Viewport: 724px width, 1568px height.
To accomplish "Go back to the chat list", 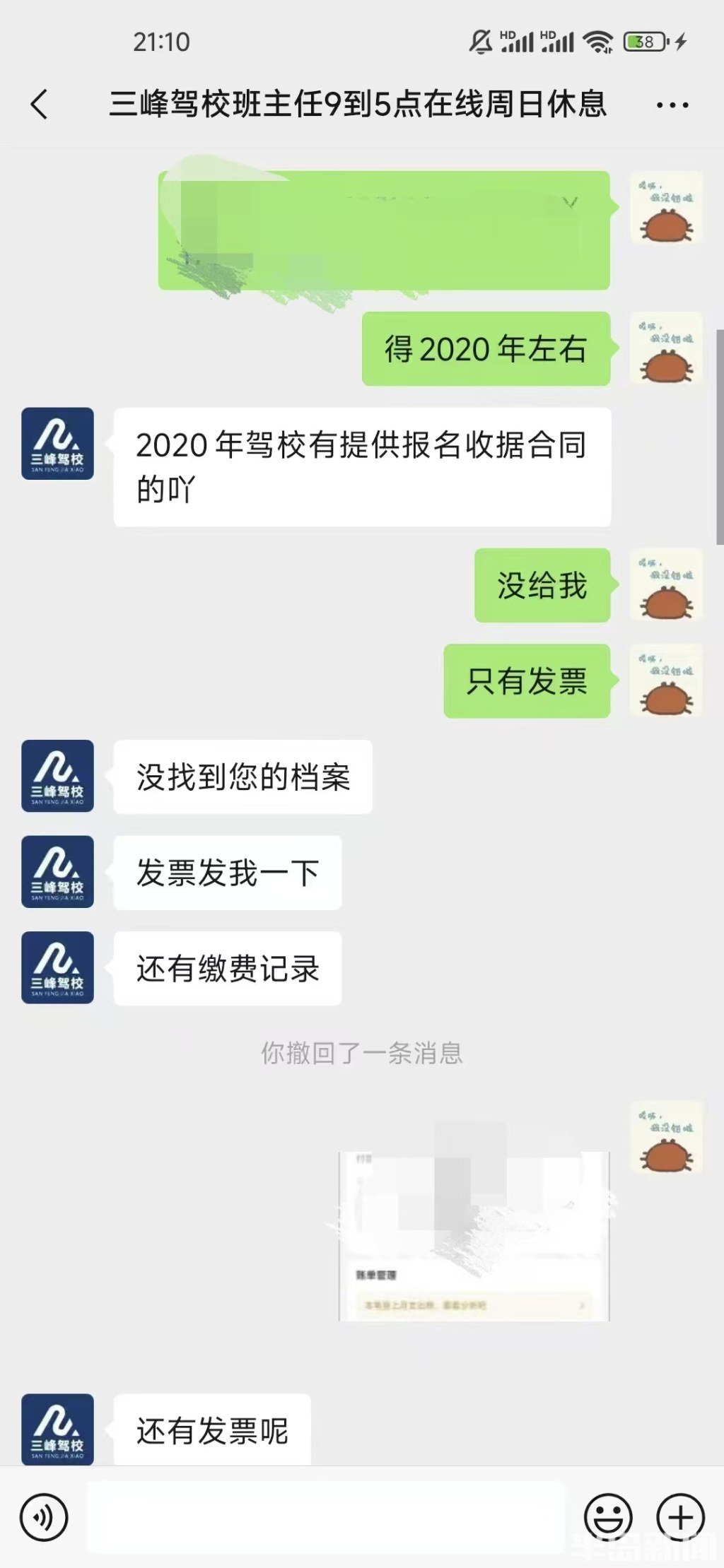I will pos(40,105).
